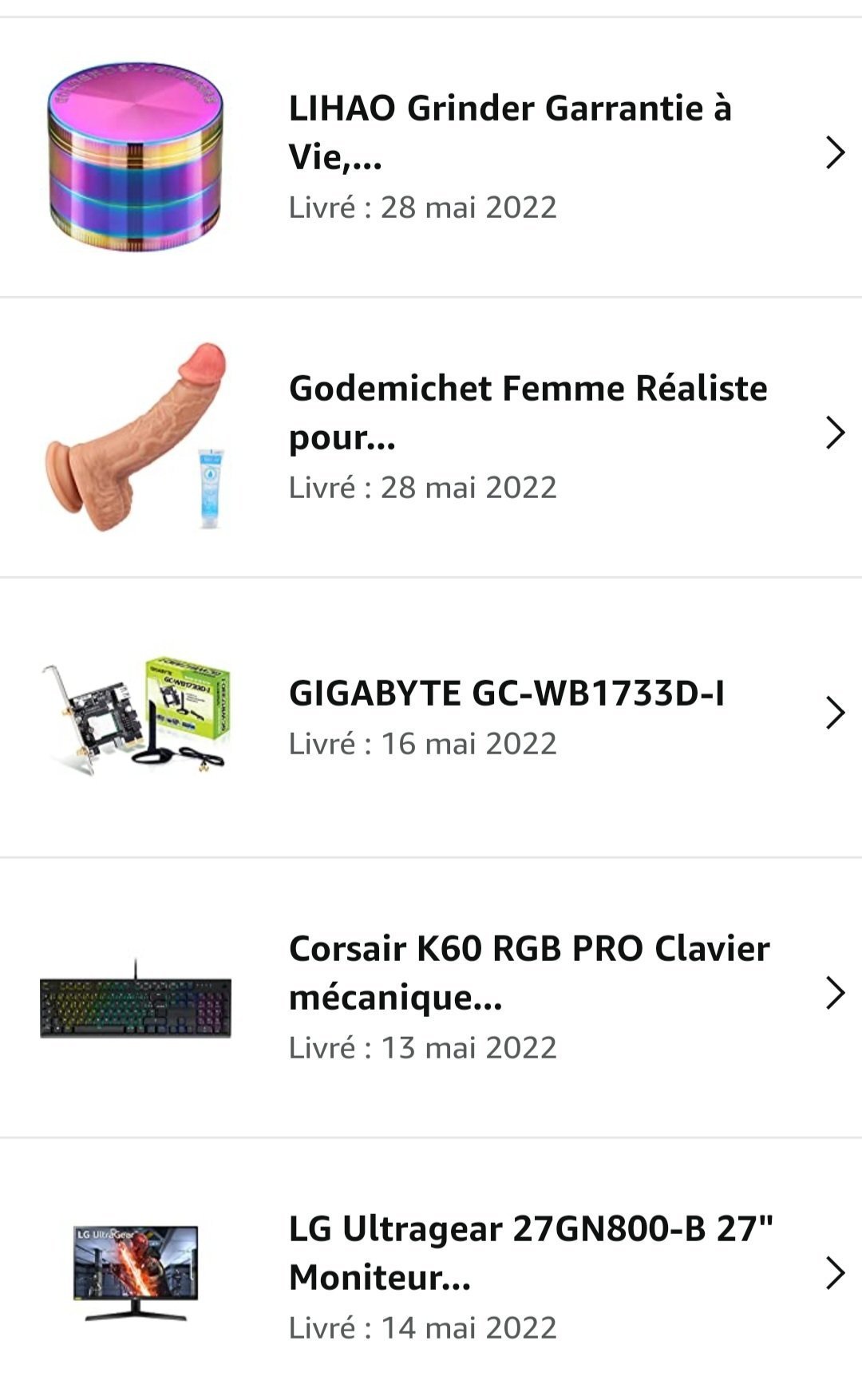Viewport: 862px width, 1400px height.
Task: Select the LG Ultragear 27GN800-B monitor order
Action: tap(431, 1269)
